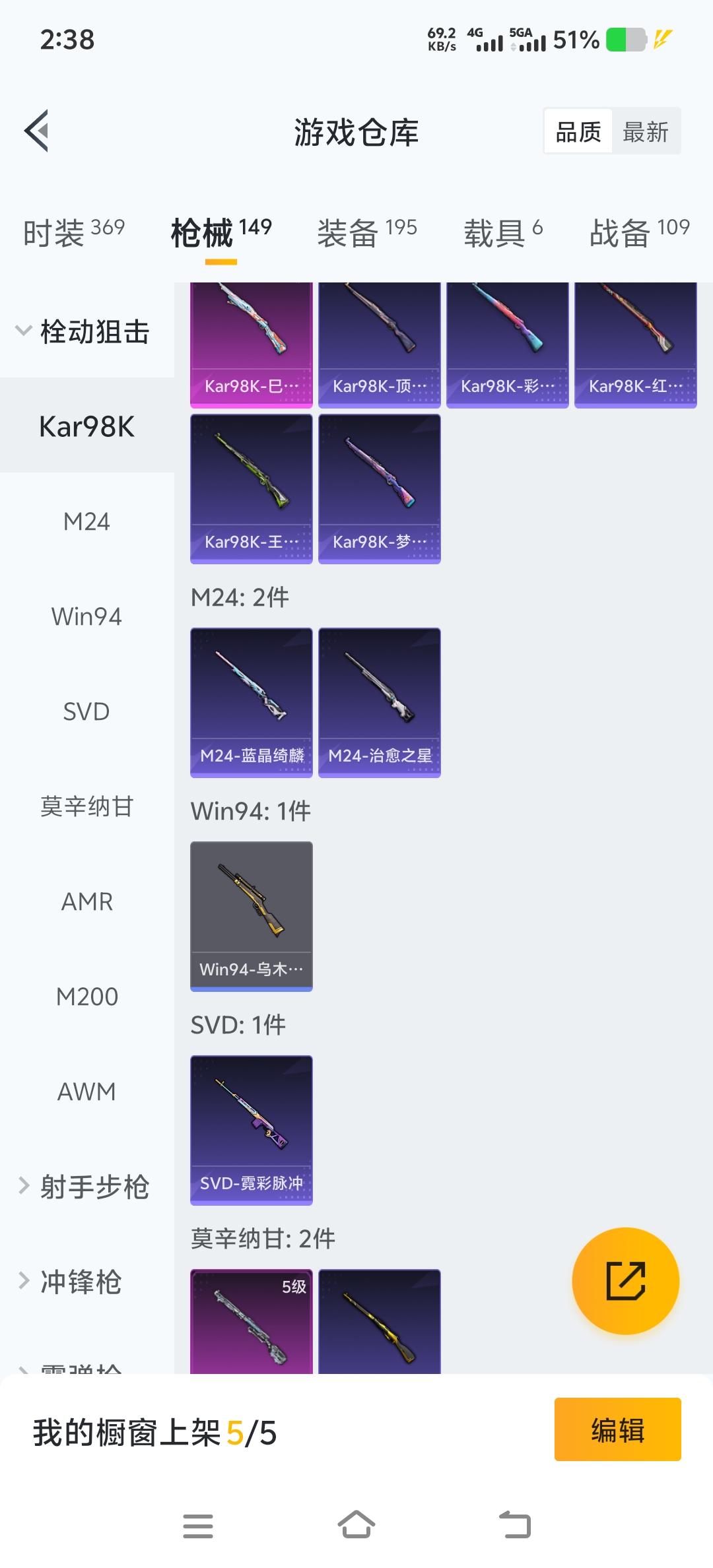
Task: Go to the system home screen
Action: pyautogui.click(x=356, y=1525)
